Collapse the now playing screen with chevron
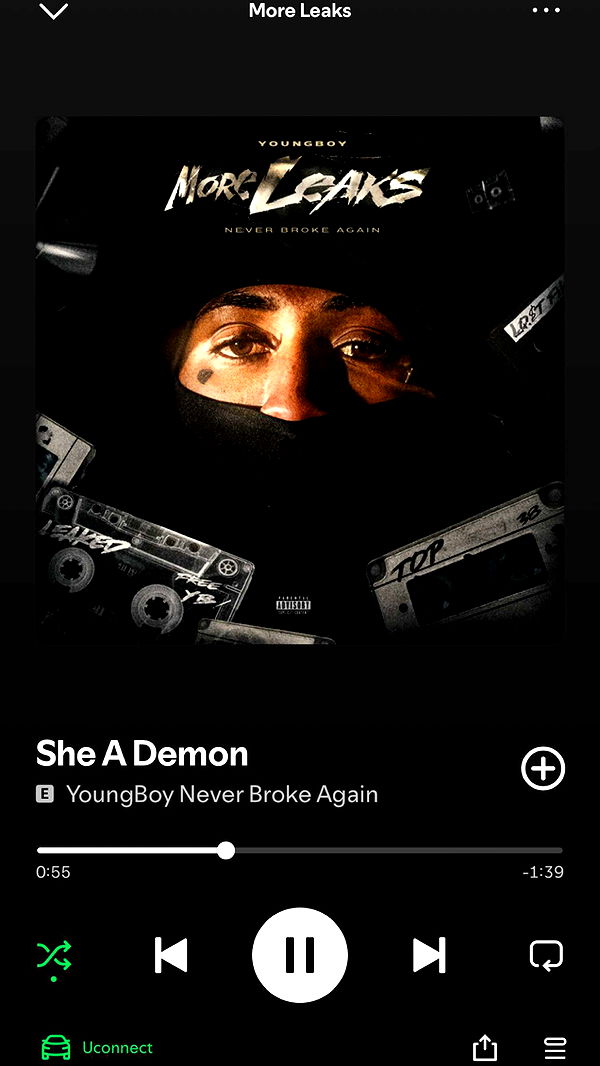Image resolution: width=600 pixels, height=1066 pixels. pyautogui.click(x=53, y=11)
